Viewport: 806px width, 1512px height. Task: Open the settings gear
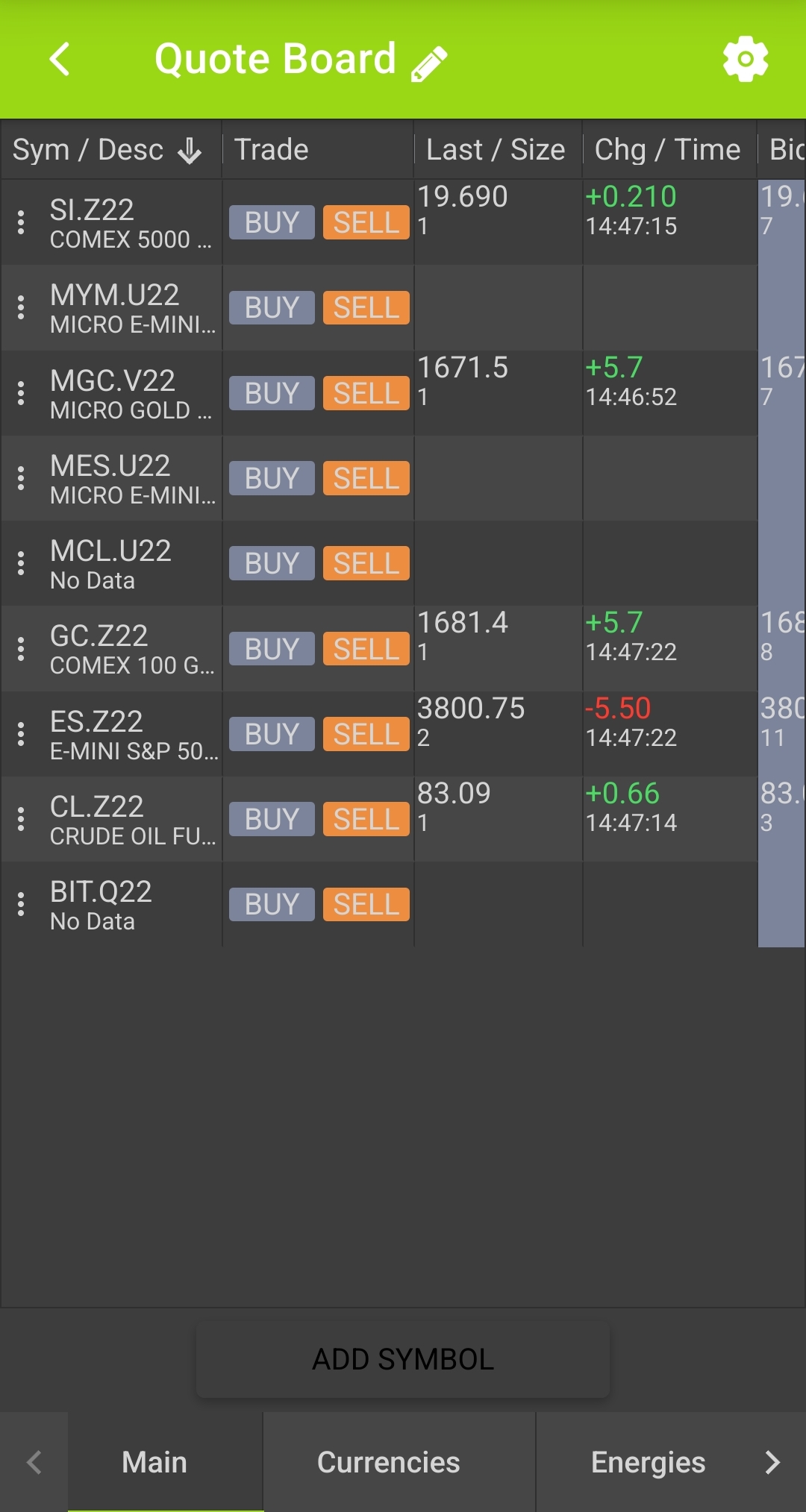click(x=746, y=59)
